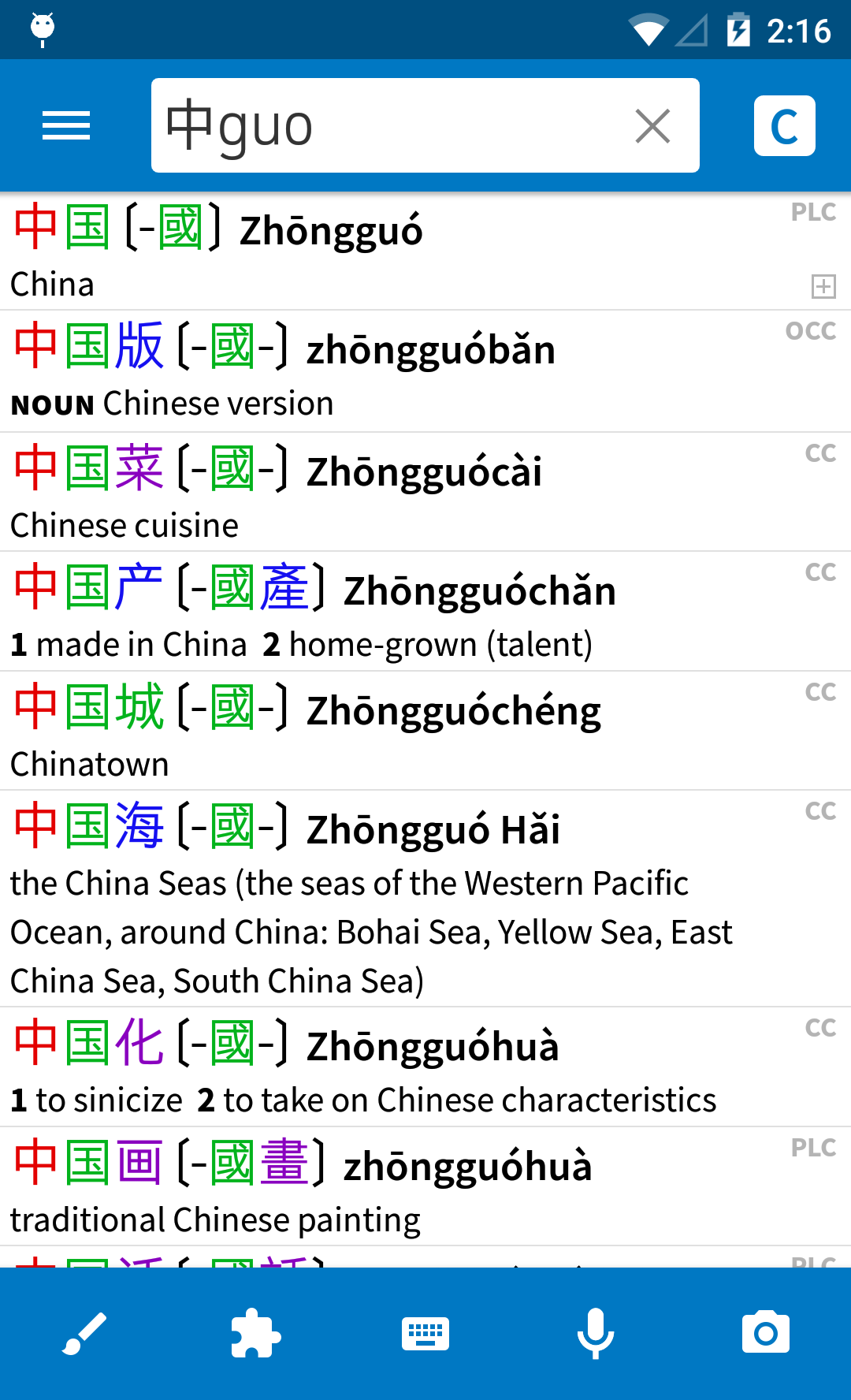Tap the PLC dictionary tag on 中国

pos(813,211)
